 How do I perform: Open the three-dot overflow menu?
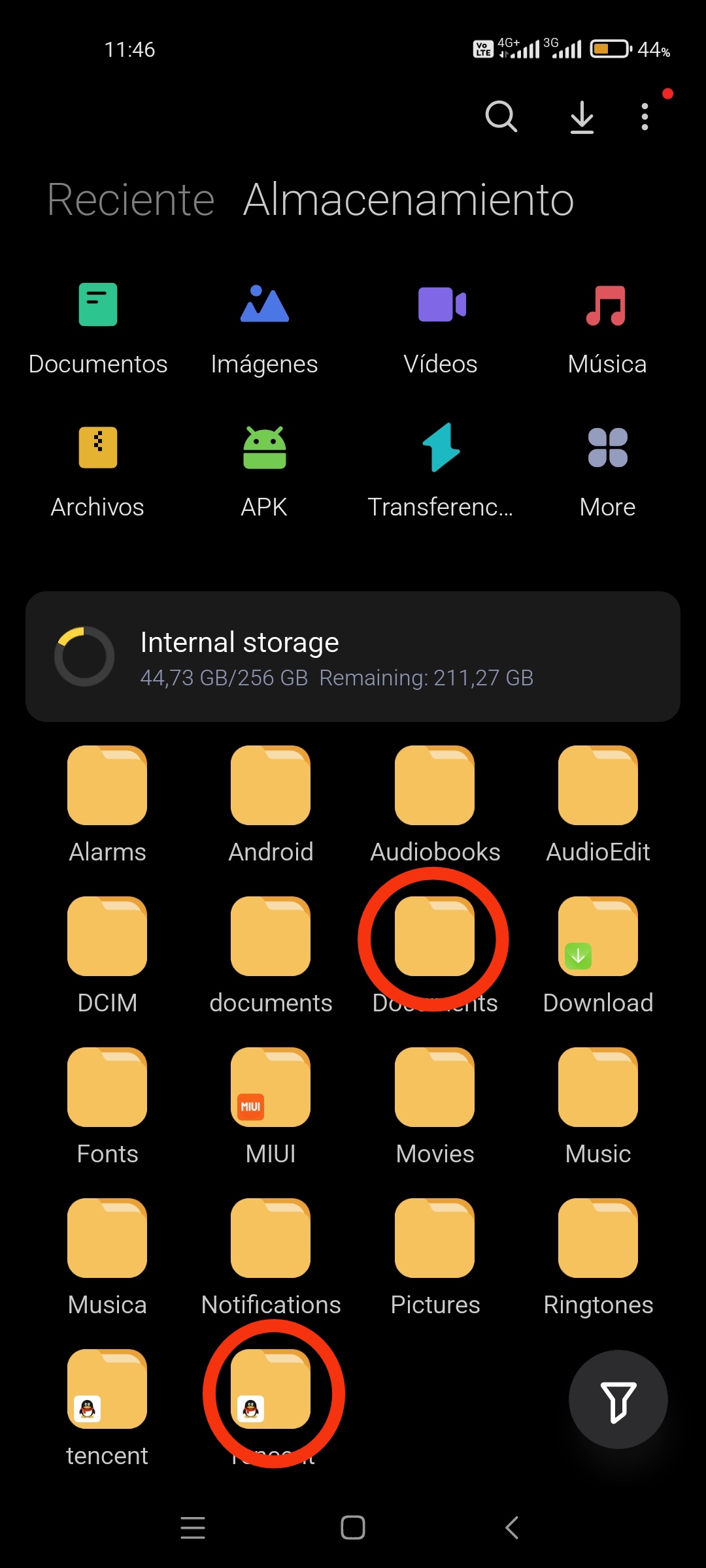pyautogui.click(x=645, y=117)
